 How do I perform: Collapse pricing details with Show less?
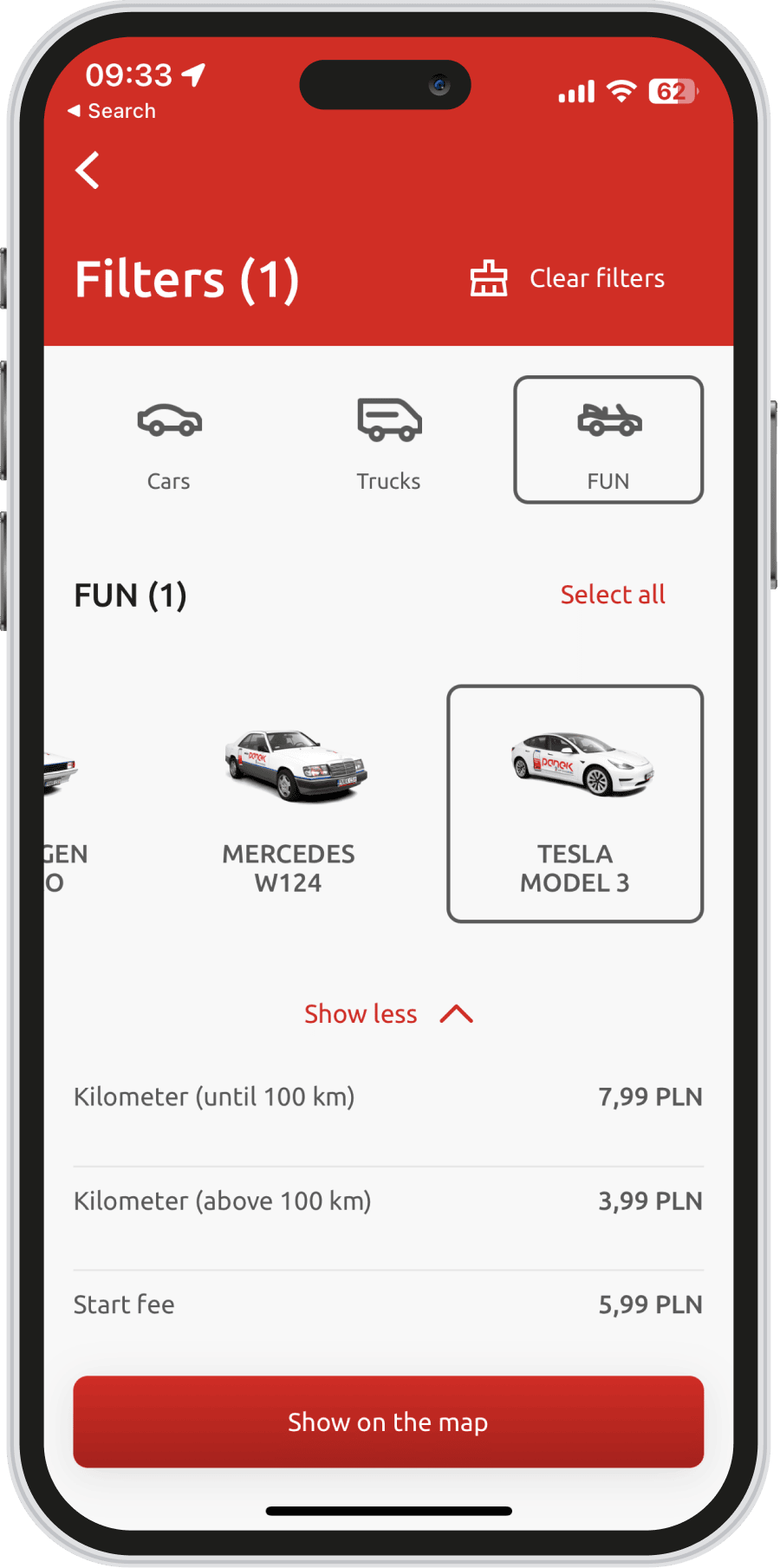coord(387,1014)
